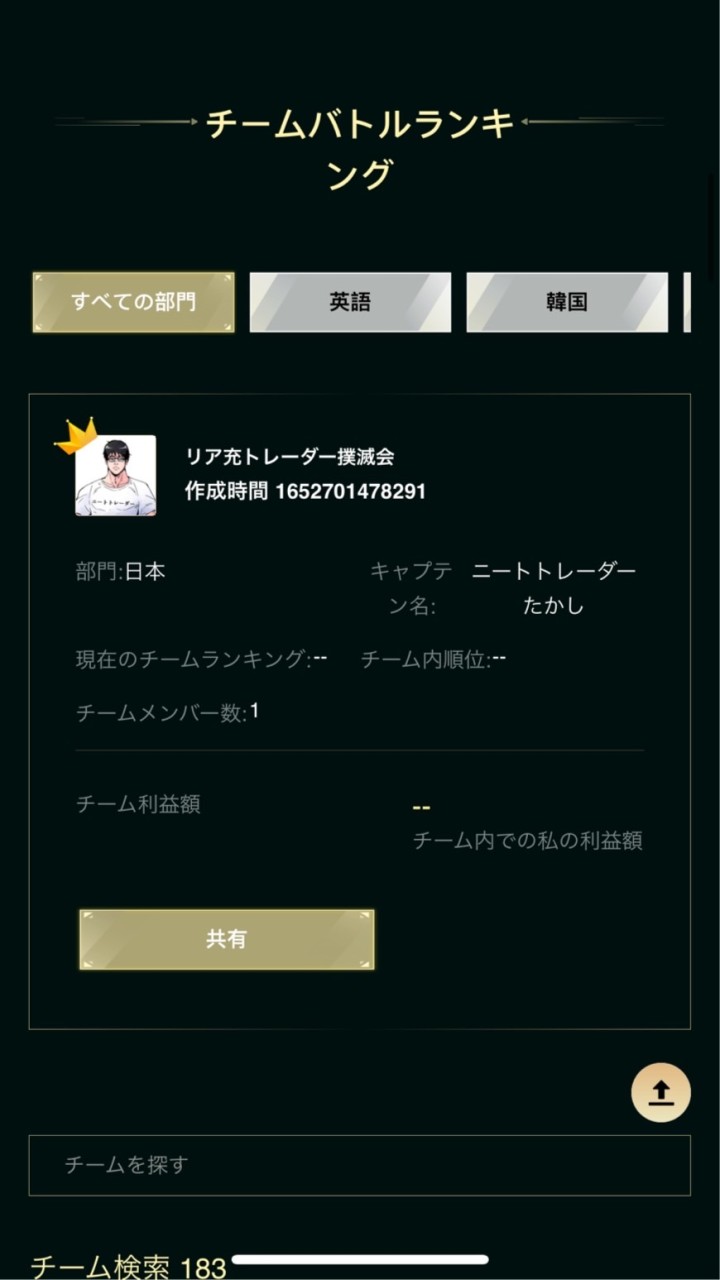Select the すべての部門 tab
Image resolution: width=720 pixels, height=1280 pixels.
click(134, 302)
